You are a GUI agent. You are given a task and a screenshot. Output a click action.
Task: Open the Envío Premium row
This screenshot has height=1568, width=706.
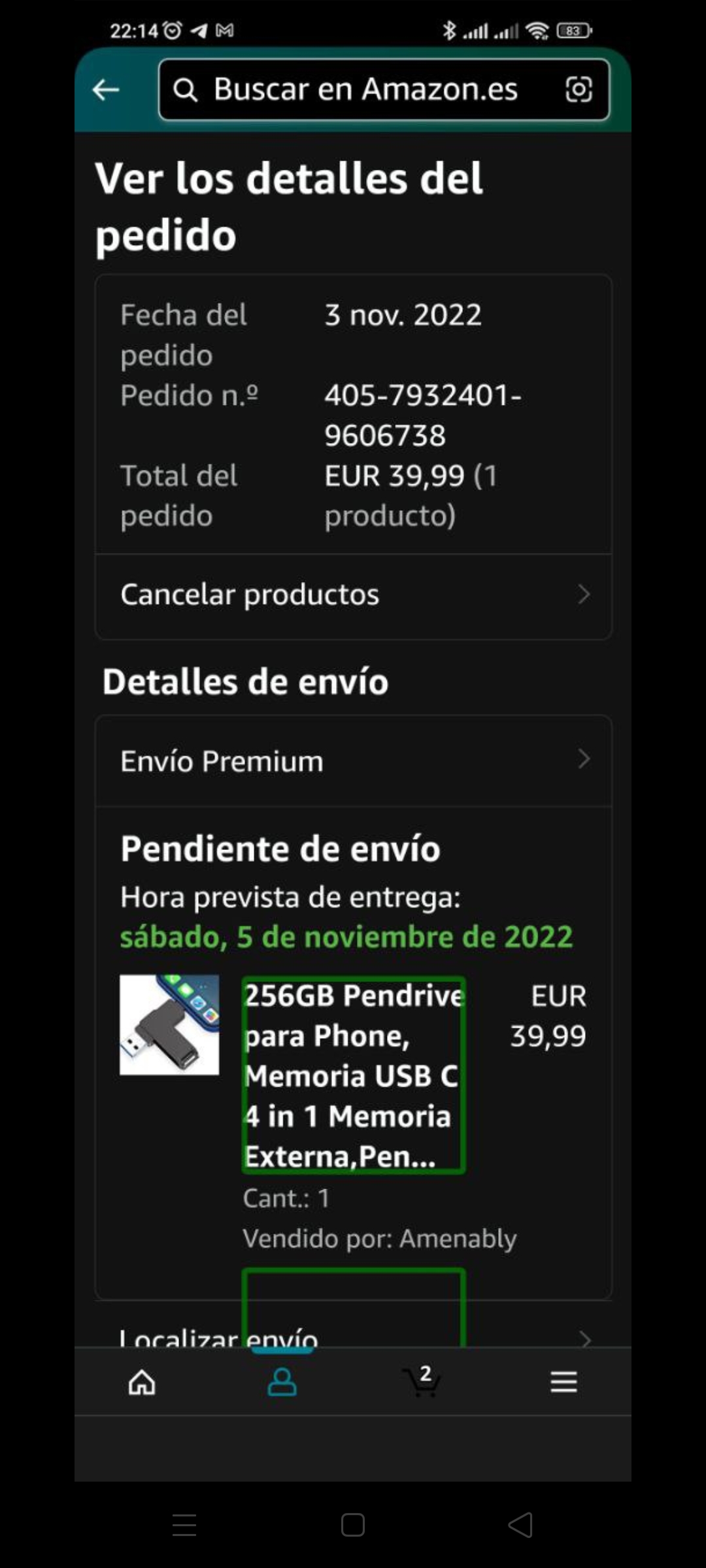point(353,761)
